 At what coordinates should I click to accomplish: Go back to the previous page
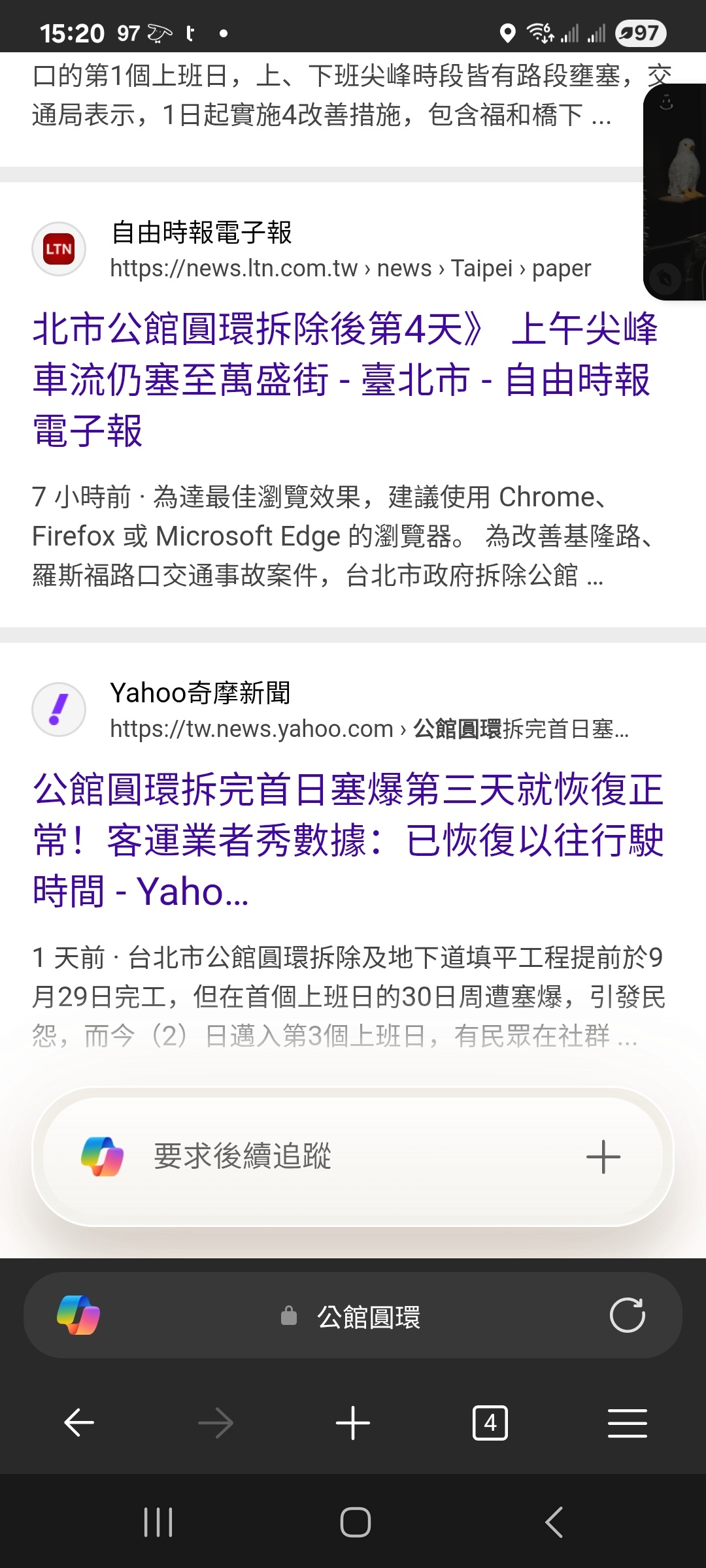79,1423
